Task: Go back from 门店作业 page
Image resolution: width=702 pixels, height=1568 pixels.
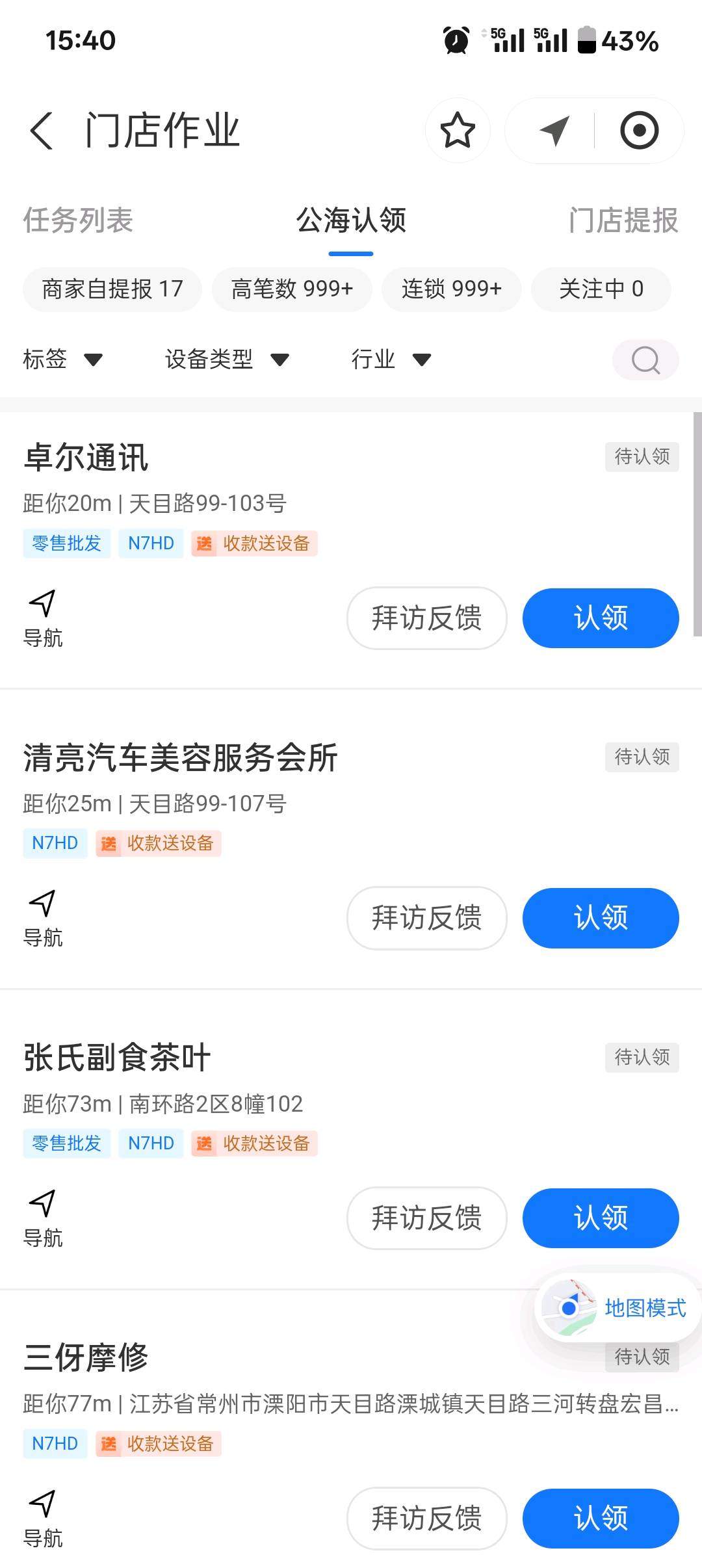Action: click(x=42, y=130)
